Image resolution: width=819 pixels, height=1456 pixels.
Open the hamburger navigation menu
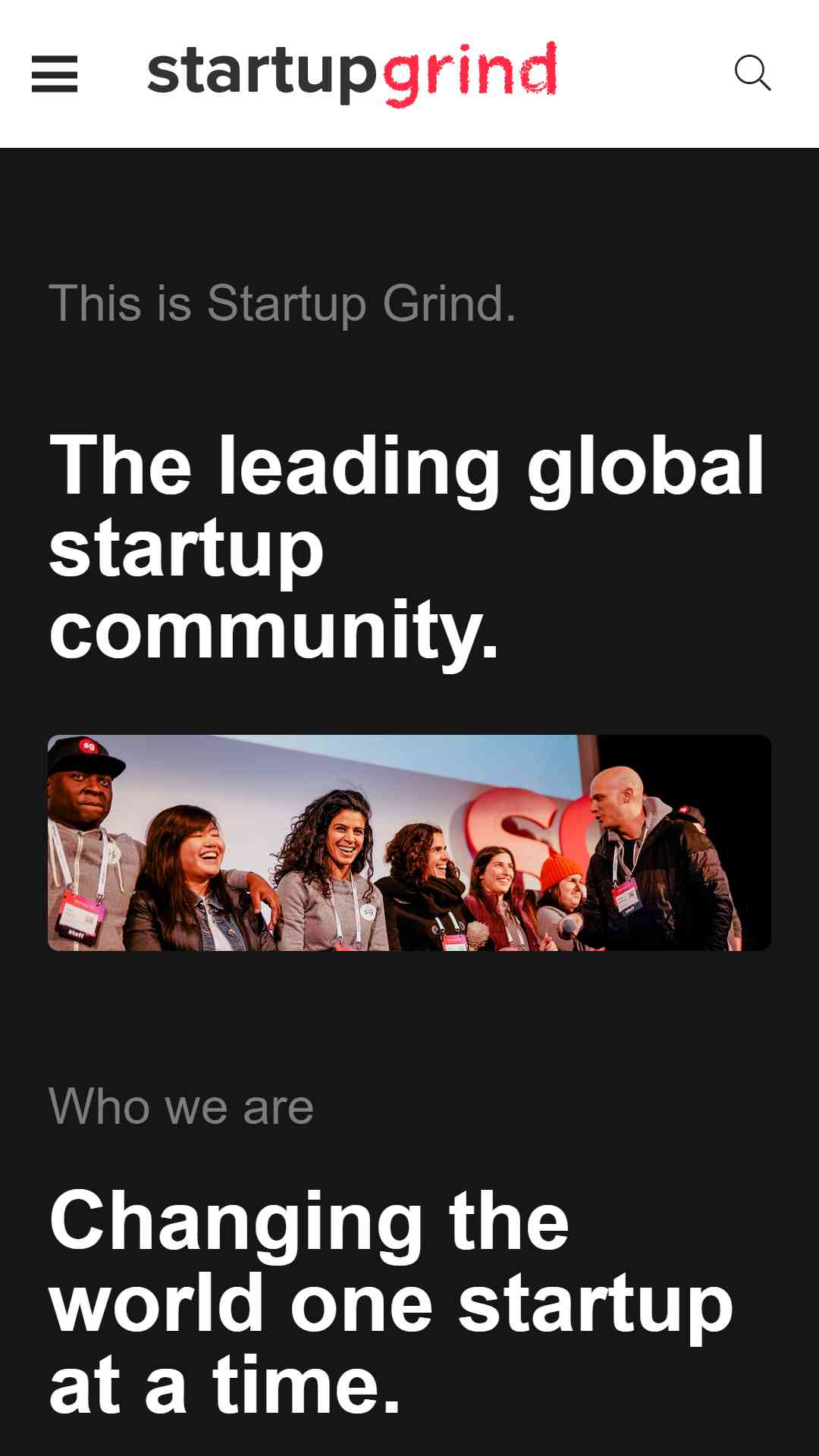55,74
